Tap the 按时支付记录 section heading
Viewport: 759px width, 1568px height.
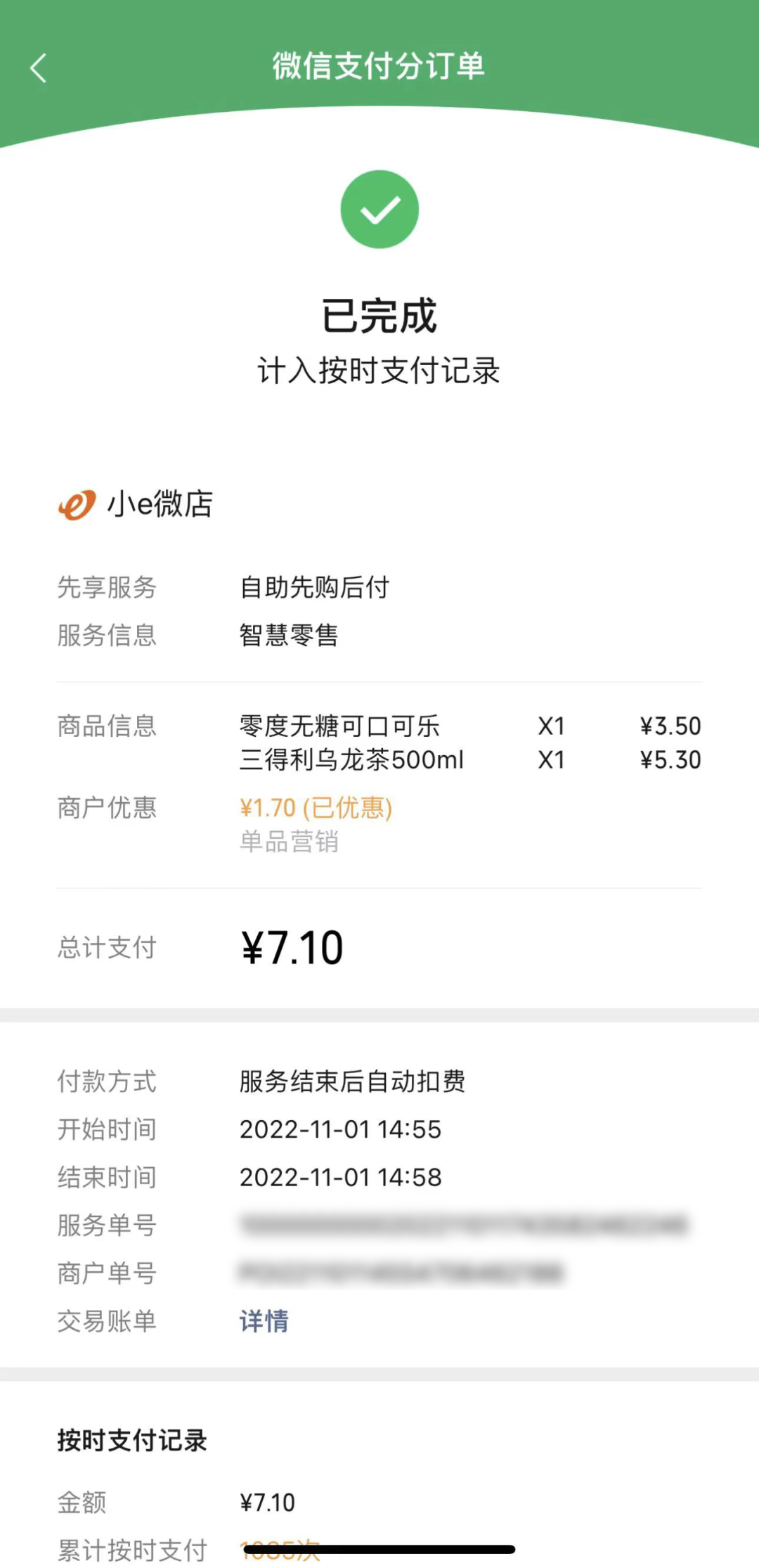pyautogui.click(x=132, y=1439)
